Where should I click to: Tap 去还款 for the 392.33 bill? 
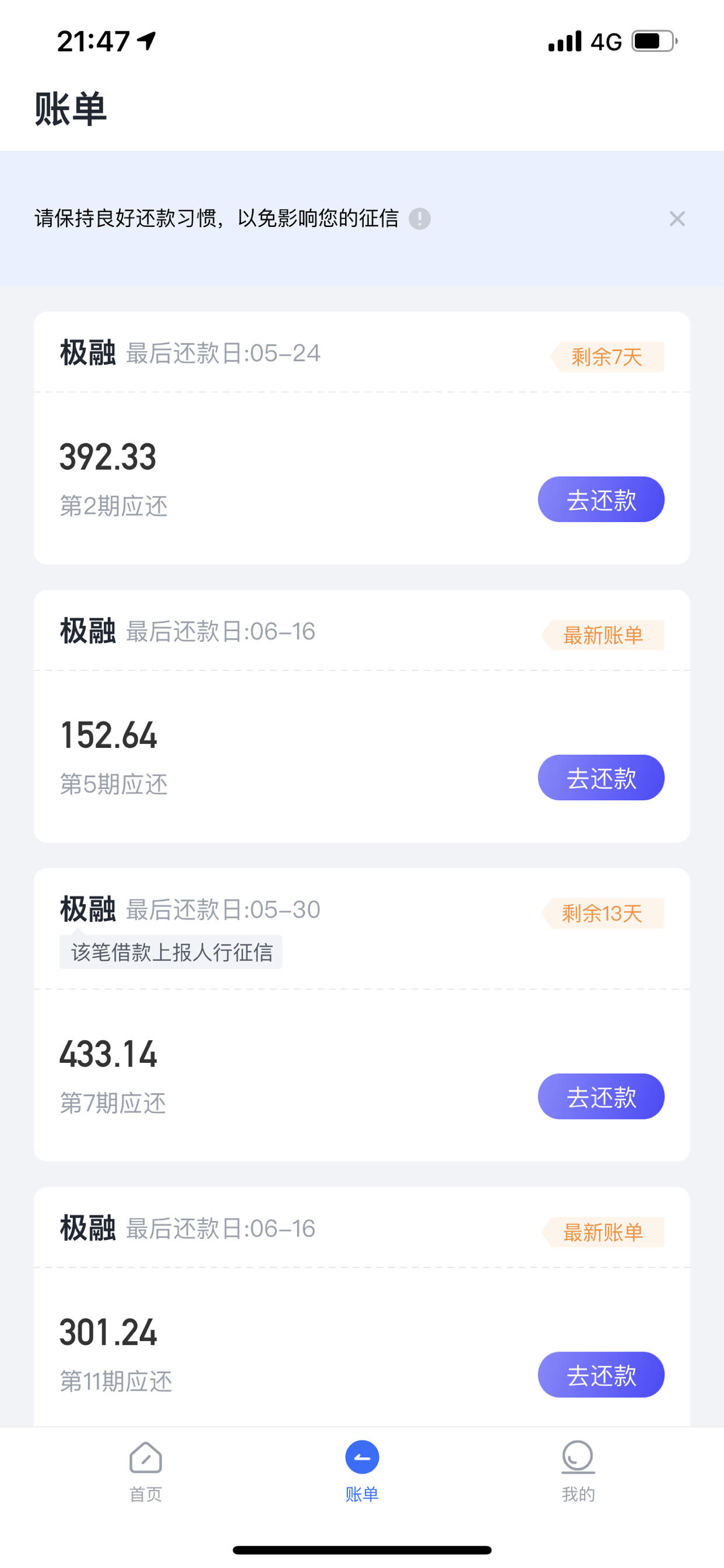601,499
